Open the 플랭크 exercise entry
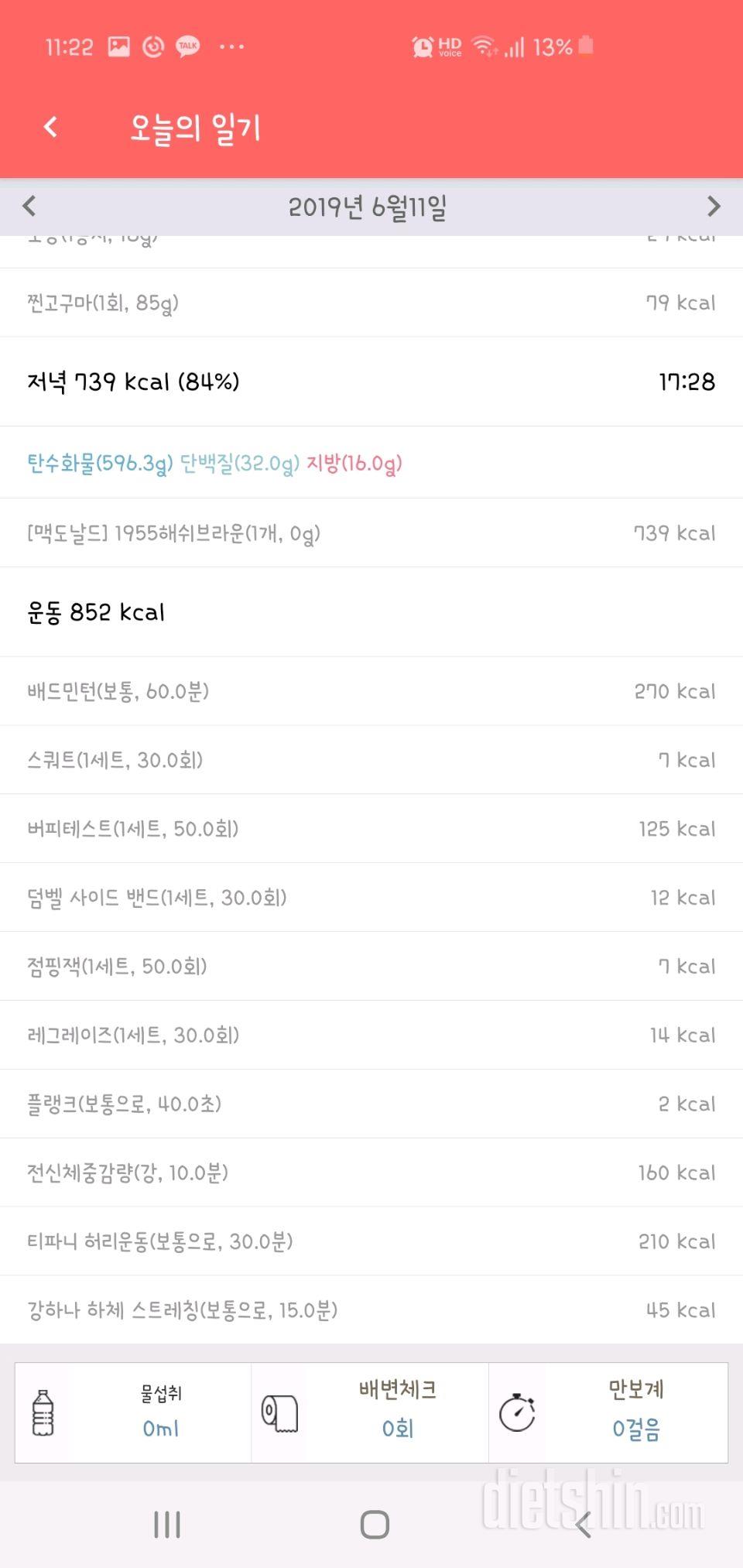Screen dimensions: 743x1568 coord(371,1104)
